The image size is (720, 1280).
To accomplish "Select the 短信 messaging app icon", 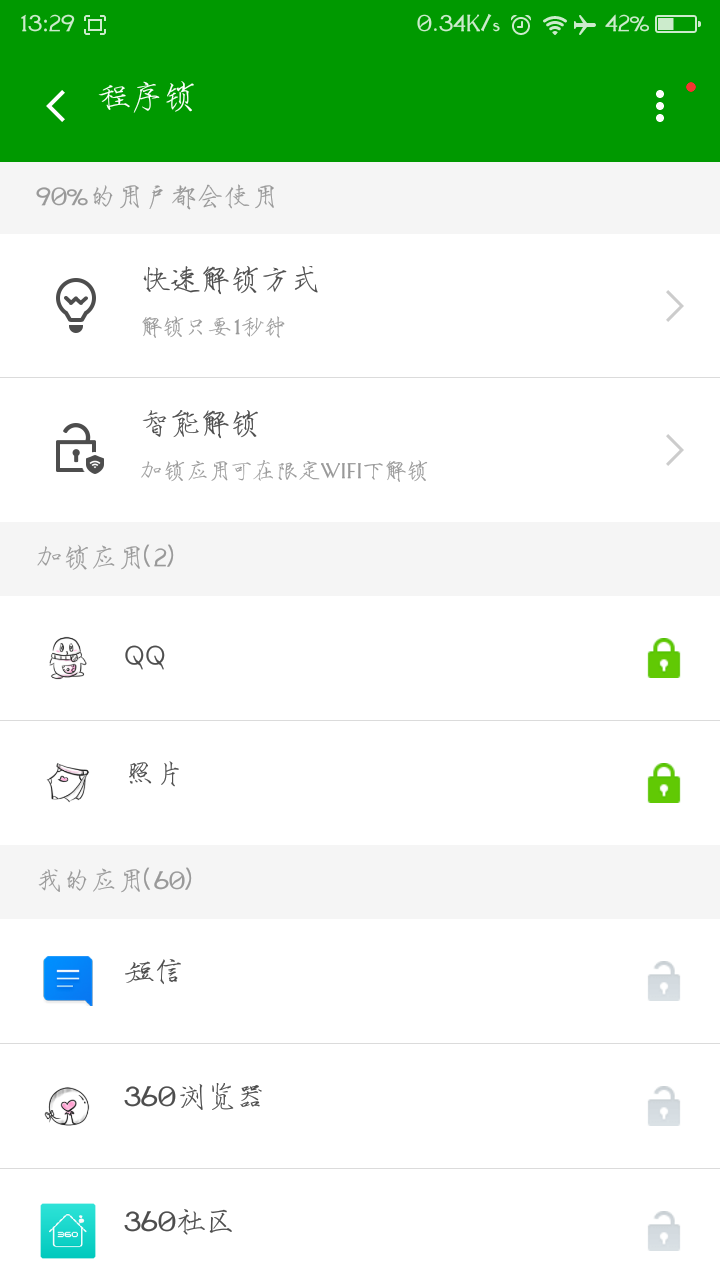I will point(67,981).
